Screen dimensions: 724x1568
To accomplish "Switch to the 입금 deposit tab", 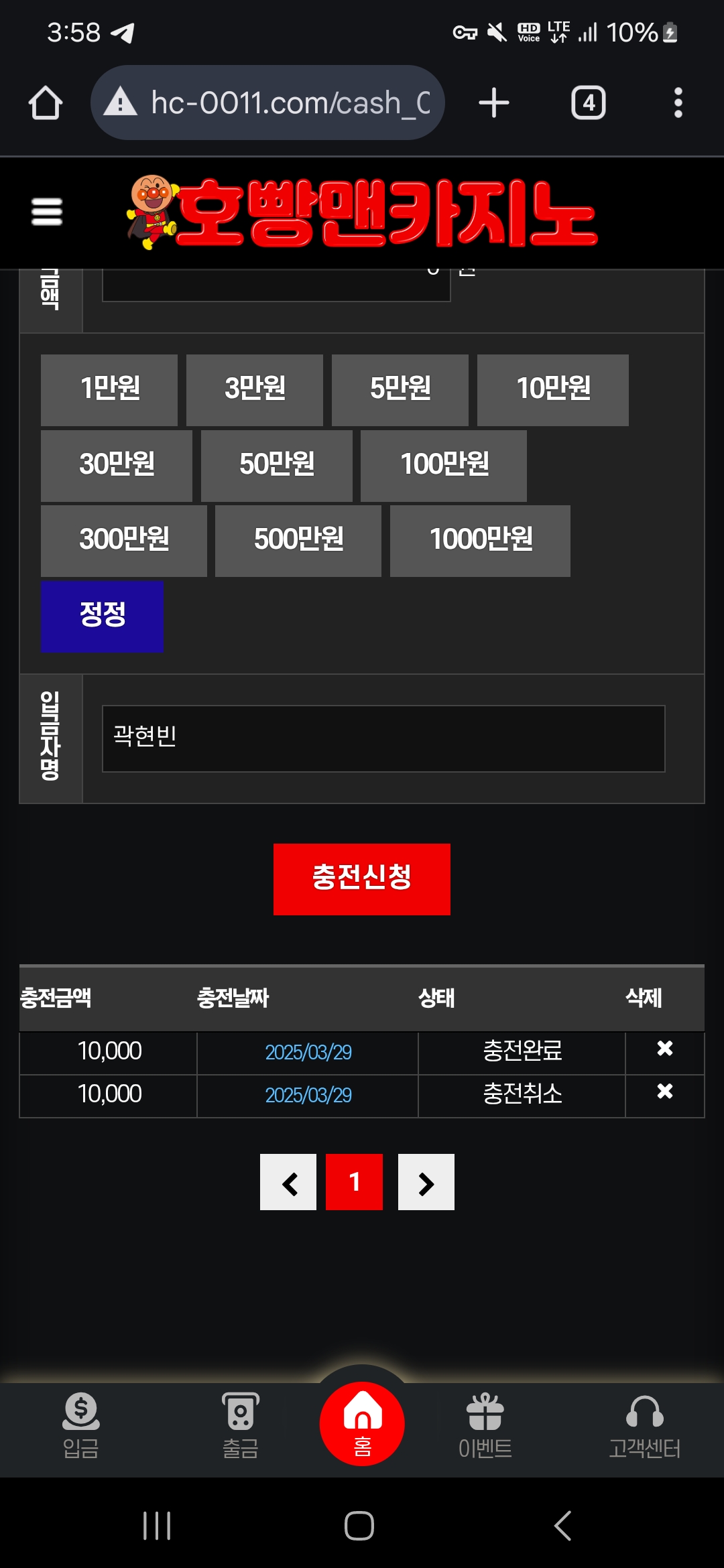I will 80,1424.
